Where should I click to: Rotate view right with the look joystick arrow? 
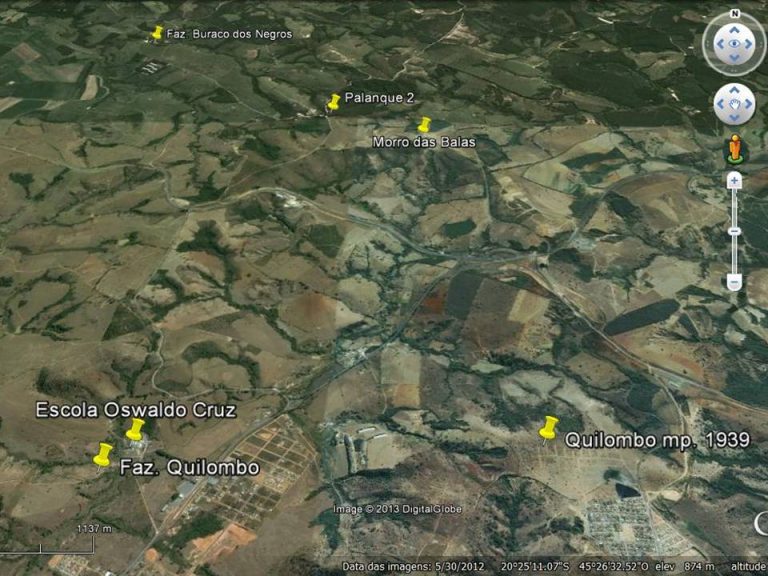tap(750, 44)
